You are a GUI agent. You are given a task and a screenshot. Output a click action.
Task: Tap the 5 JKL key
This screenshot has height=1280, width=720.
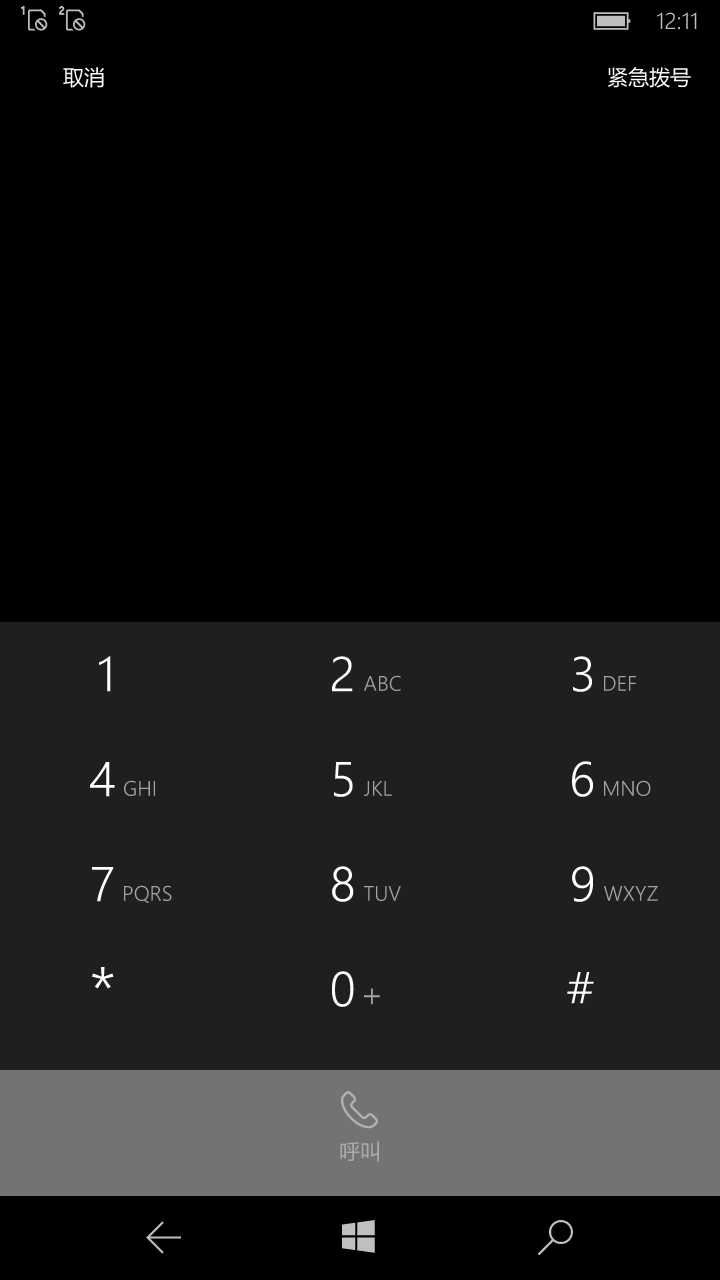[x=360, y=780]
